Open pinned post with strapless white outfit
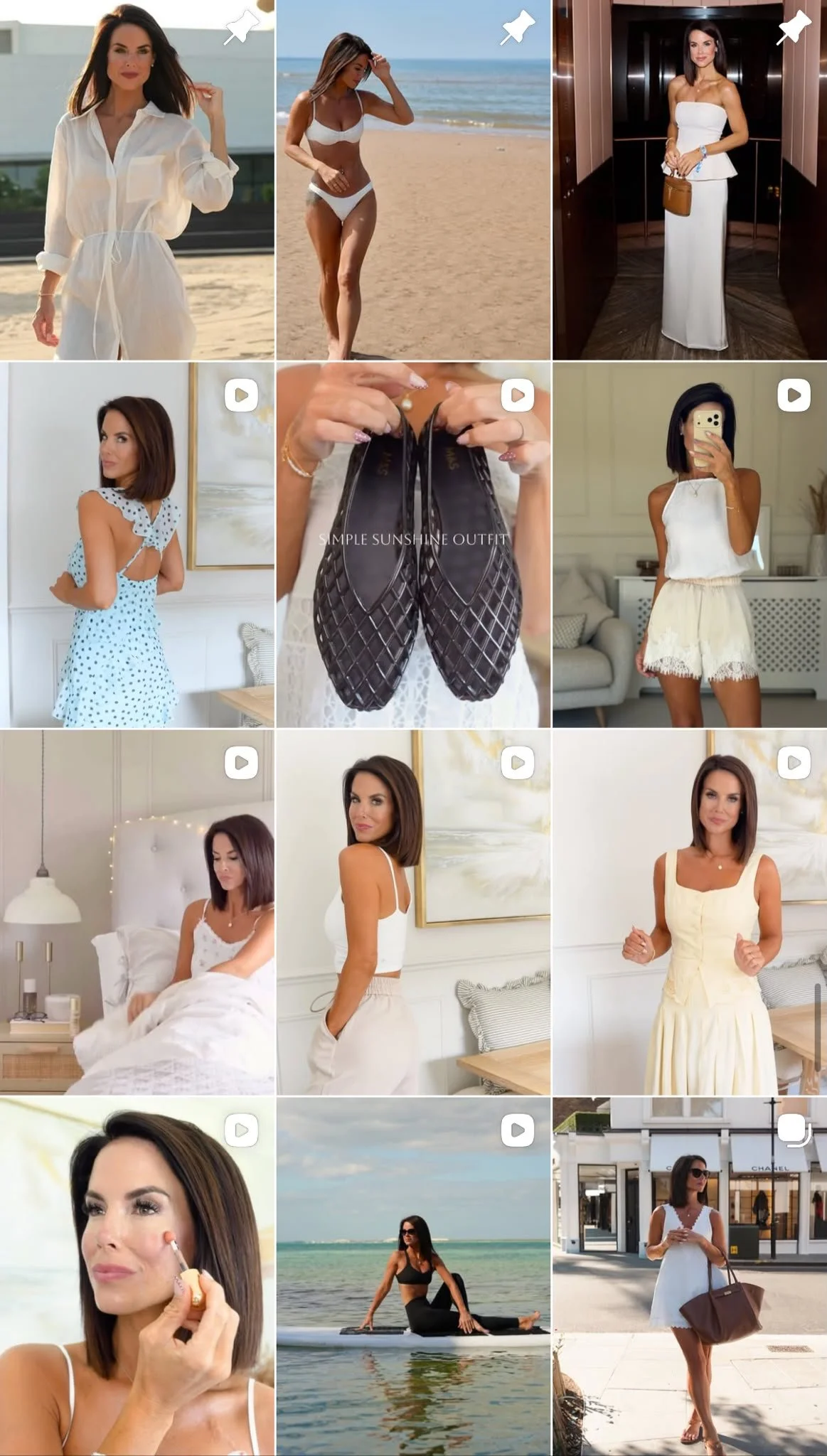The height and width of the screenshot is (1456, 827). point(690,180)
